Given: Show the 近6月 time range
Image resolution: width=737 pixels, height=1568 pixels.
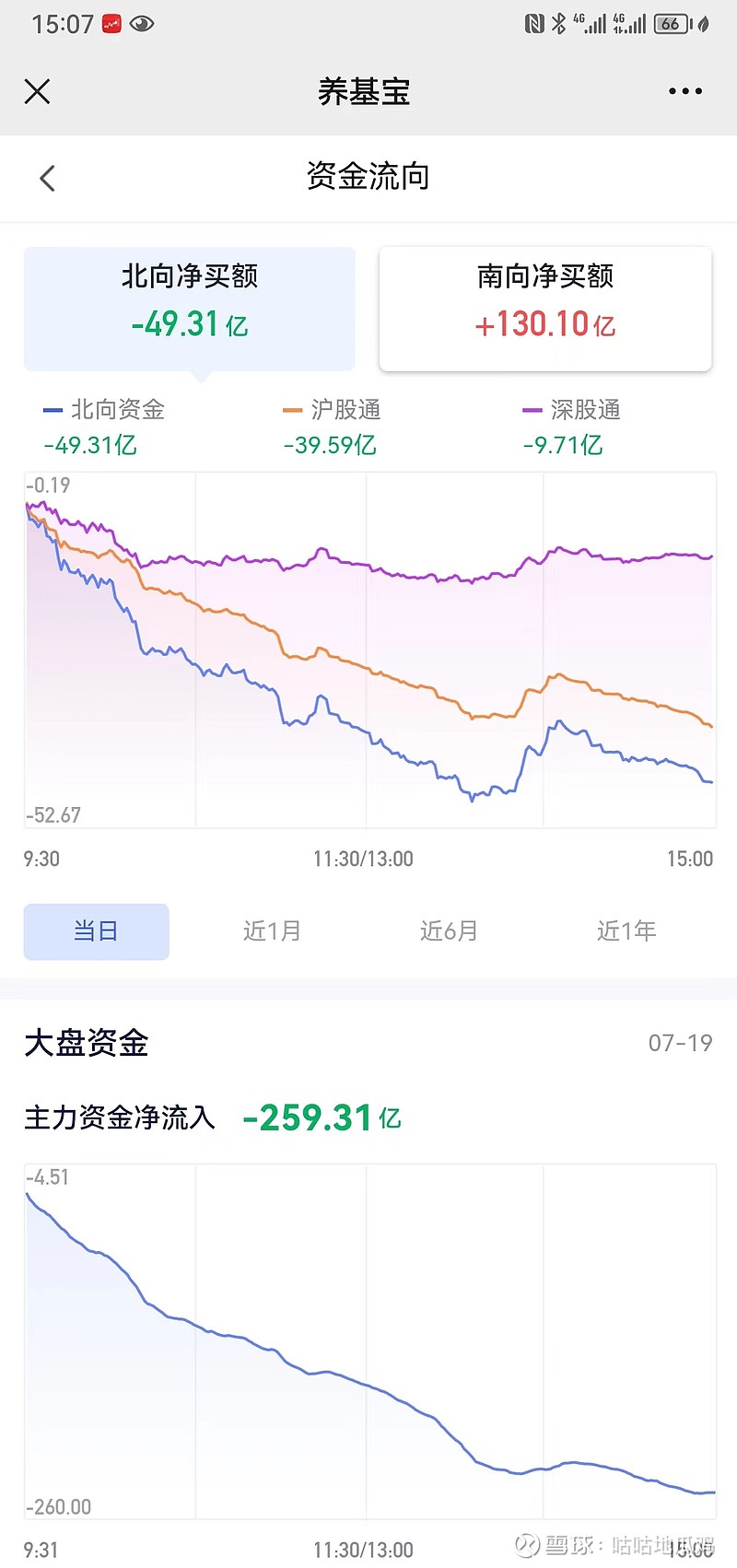Looking at the screenshot, I should point(450,931).
